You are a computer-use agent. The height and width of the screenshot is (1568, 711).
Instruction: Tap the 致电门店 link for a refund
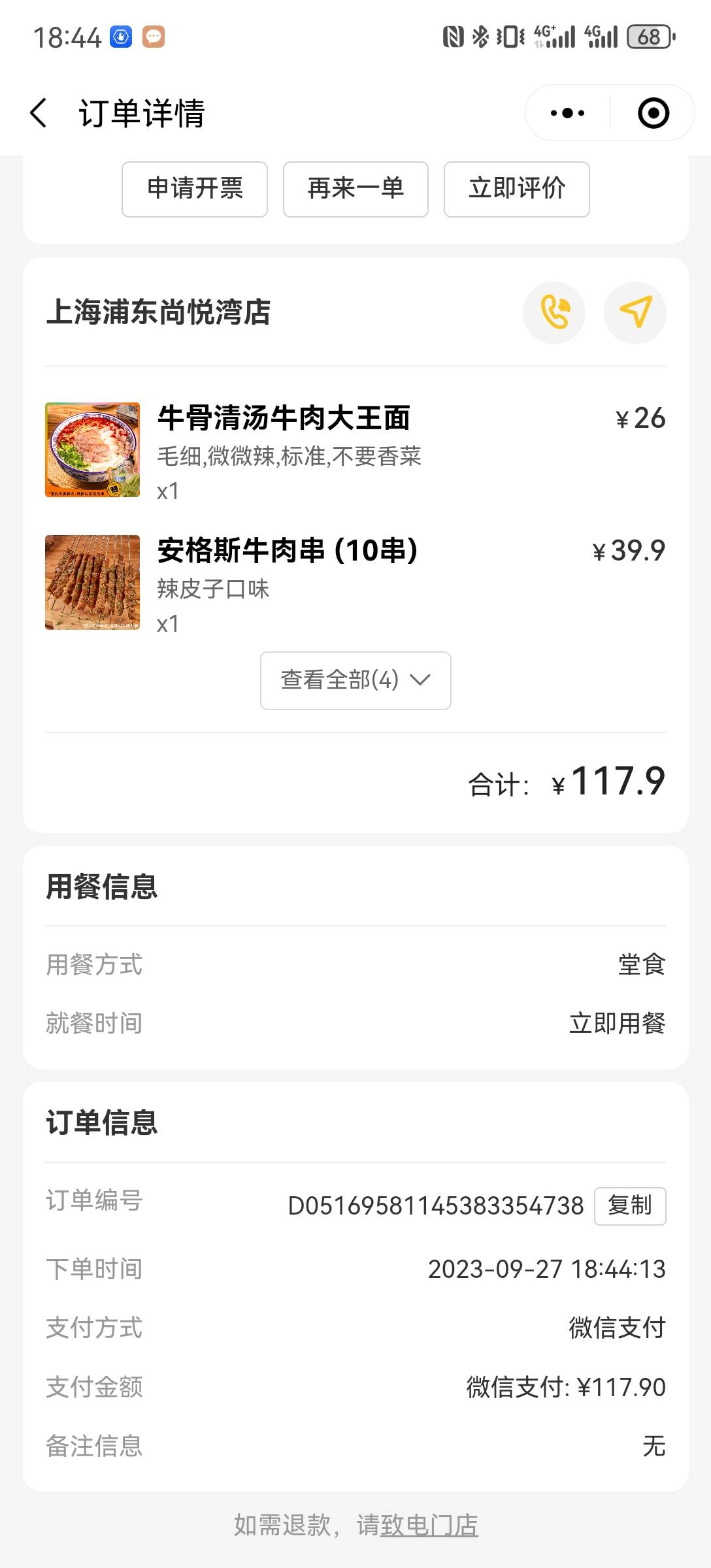(429, 1525)
